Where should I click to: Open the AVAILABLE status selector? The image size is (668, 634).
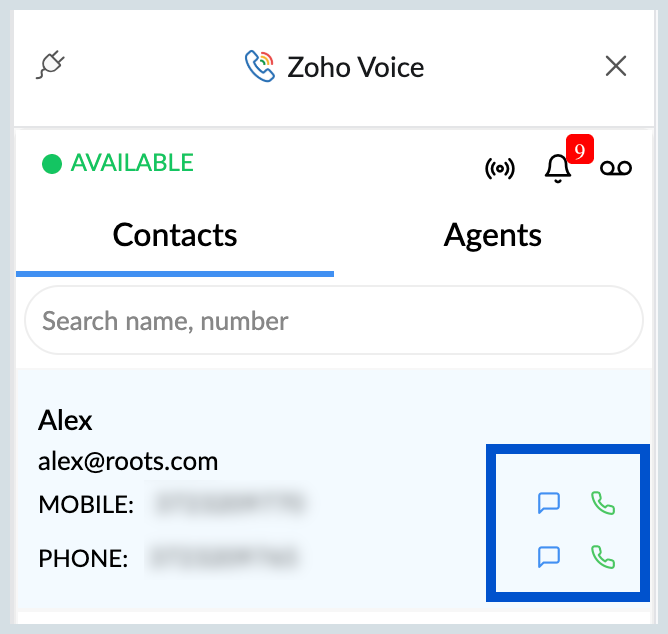(x=118, y=163)
